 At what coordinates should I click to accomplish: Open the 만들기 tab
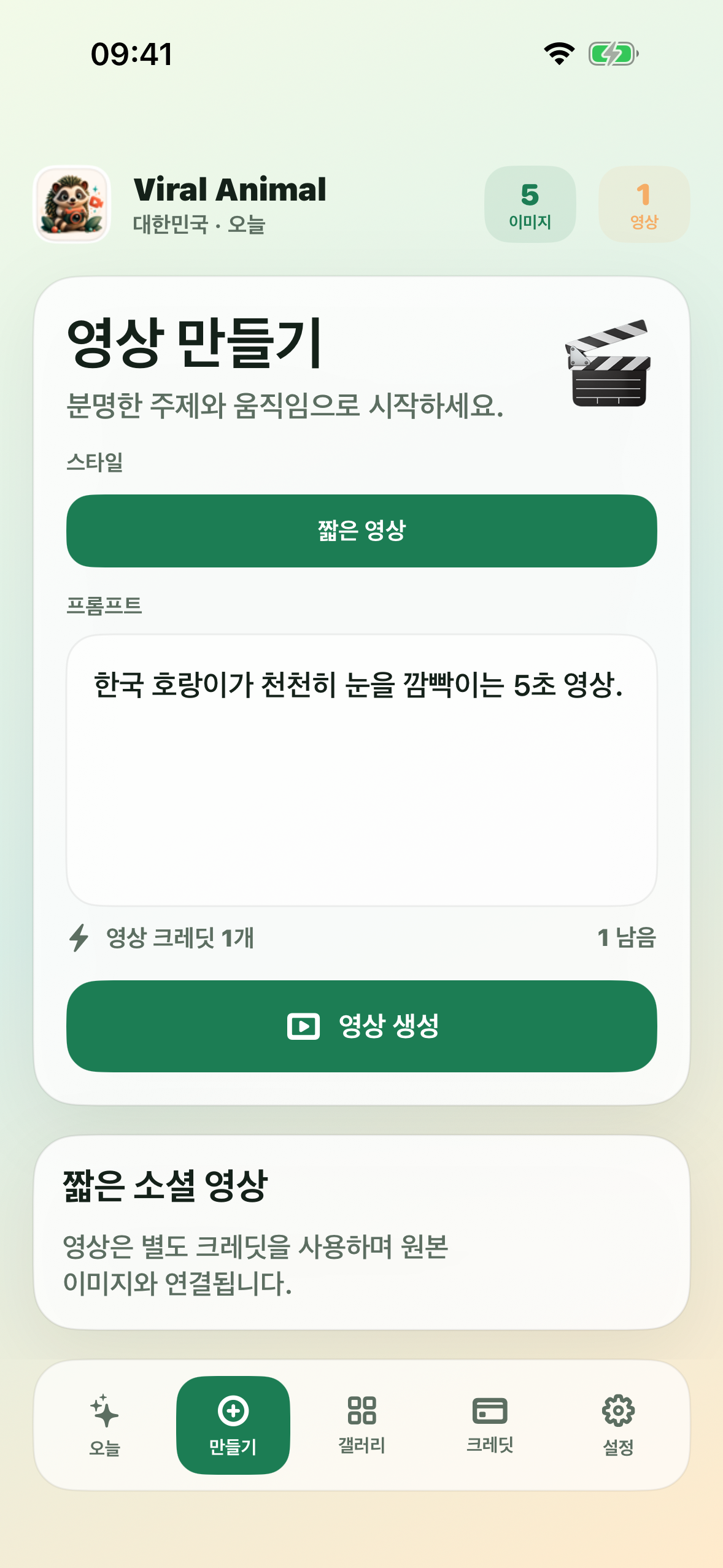[x=233, y=1425]
